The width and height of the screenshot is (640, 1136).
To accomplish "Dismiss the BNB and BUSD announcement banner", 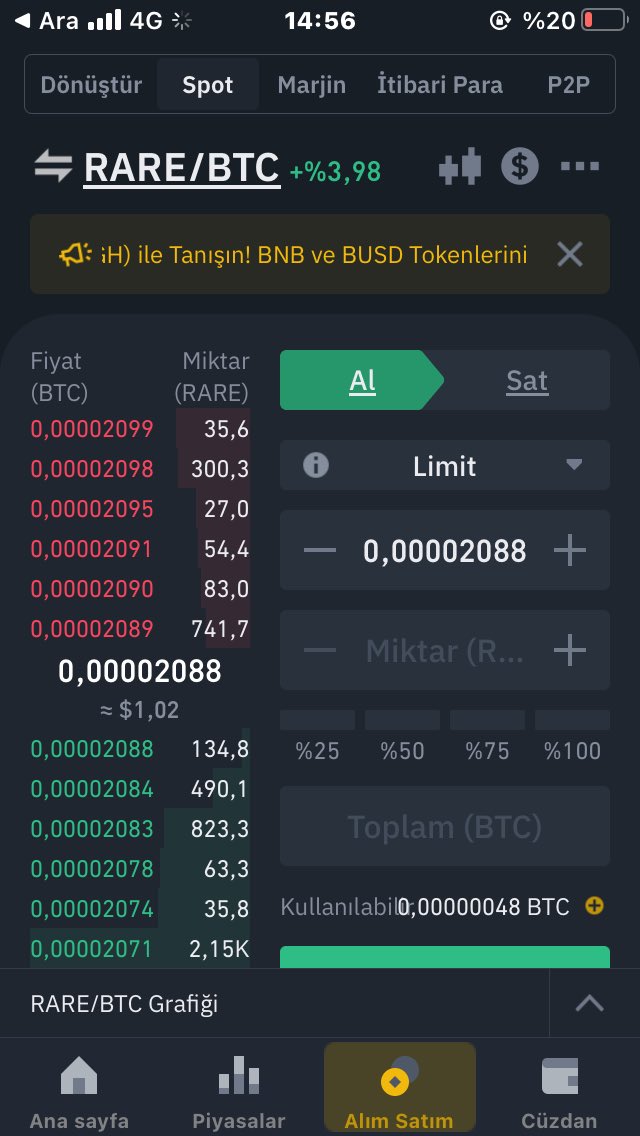I will (x=570, y=254).
